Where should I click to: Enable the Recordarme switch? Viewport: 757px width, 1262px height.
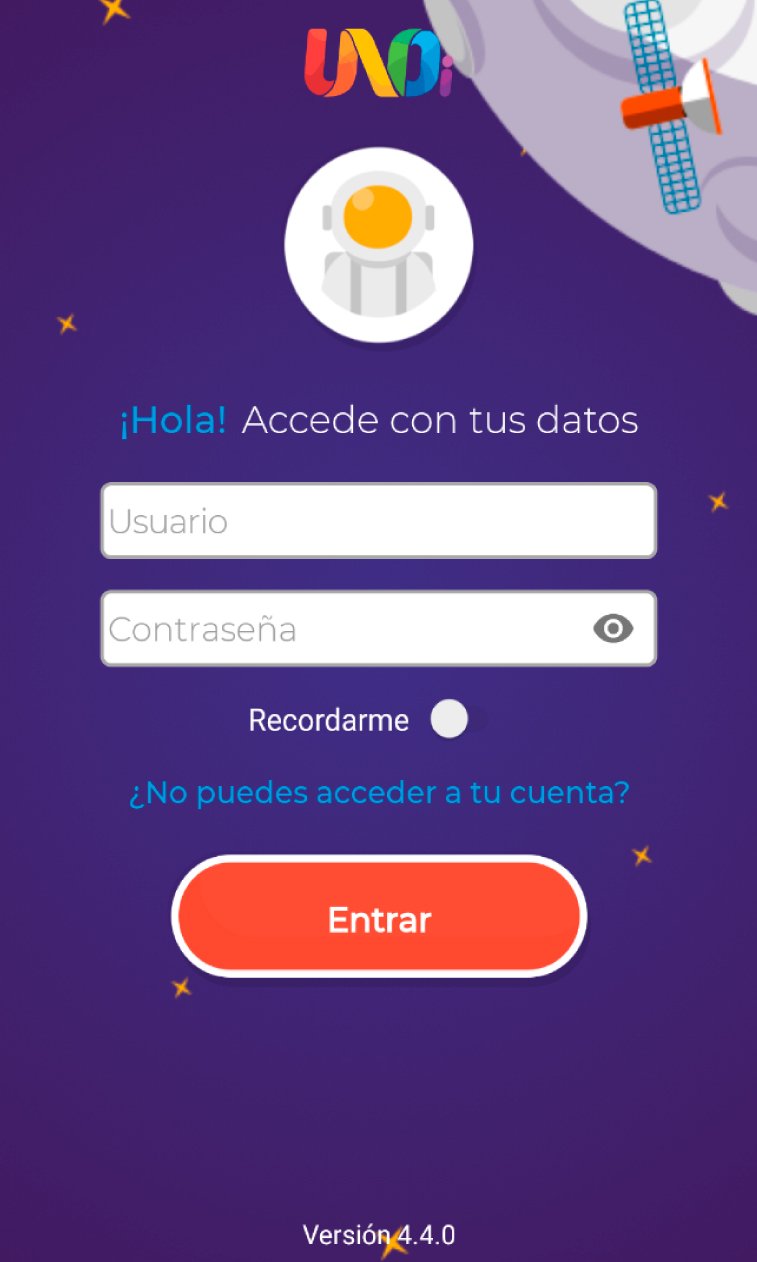click(x=458, y=720)
